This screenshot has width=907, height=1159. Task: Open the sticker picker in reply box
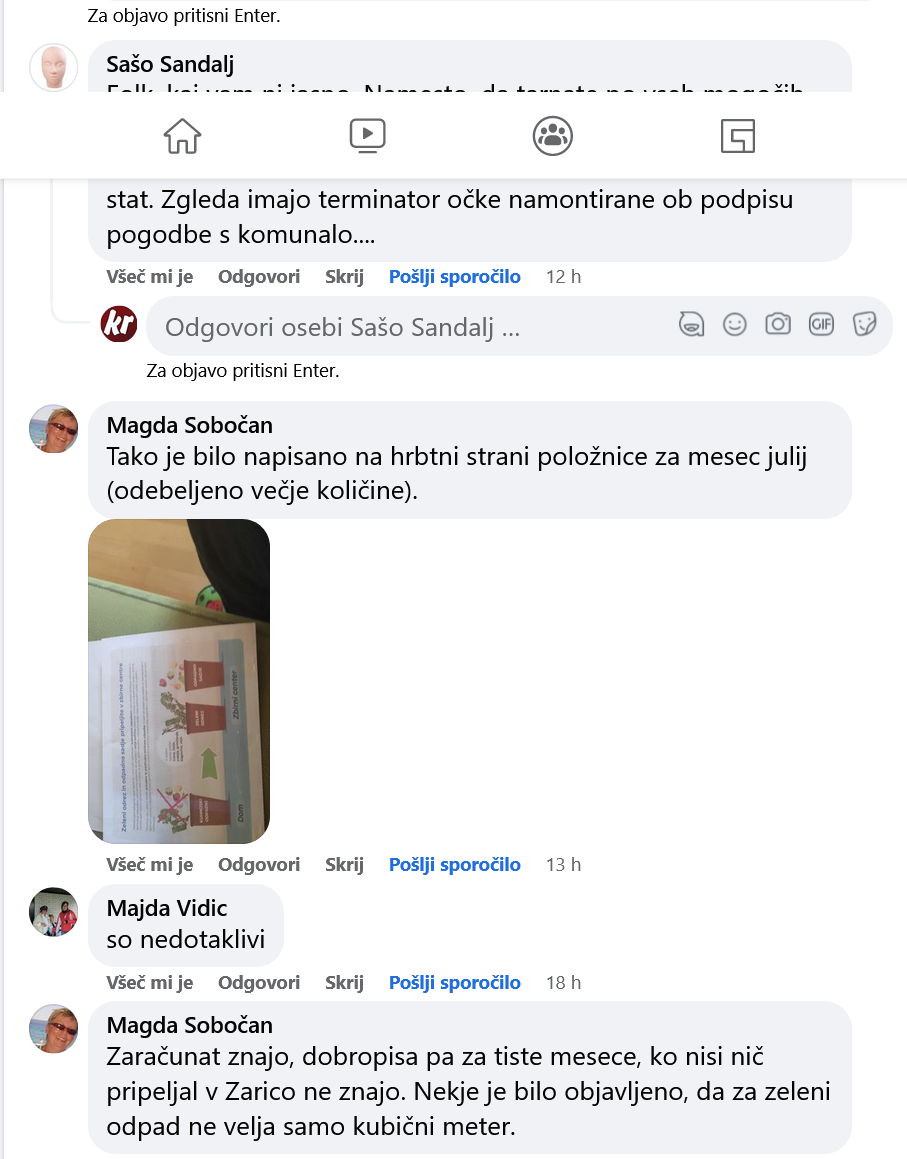[x=865, y=324]
